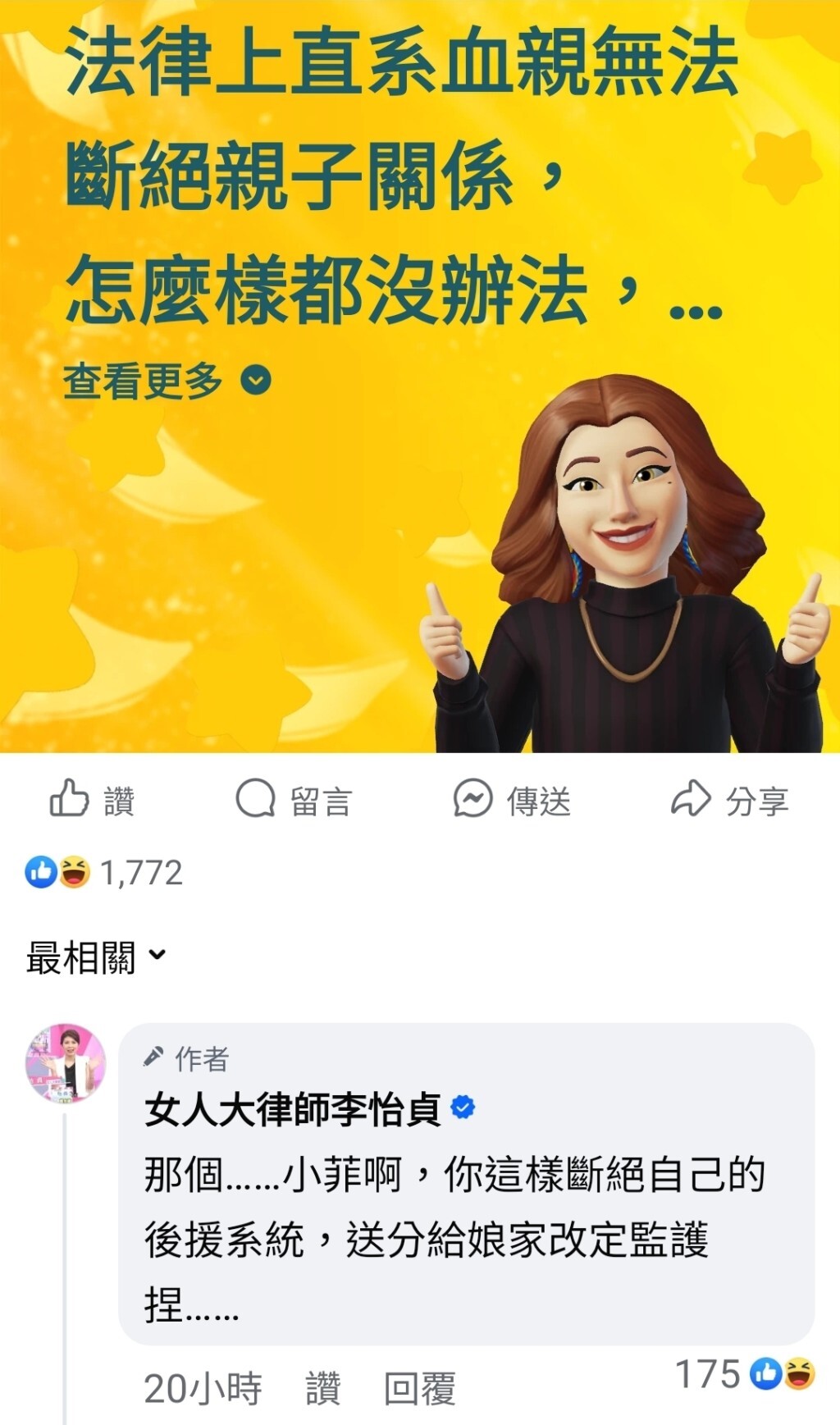Open 女人大律師李怡貞 name link in comment
The width and height of the screenshot is (840, 1425).
pyautogui.click(x=293, y=1109)
